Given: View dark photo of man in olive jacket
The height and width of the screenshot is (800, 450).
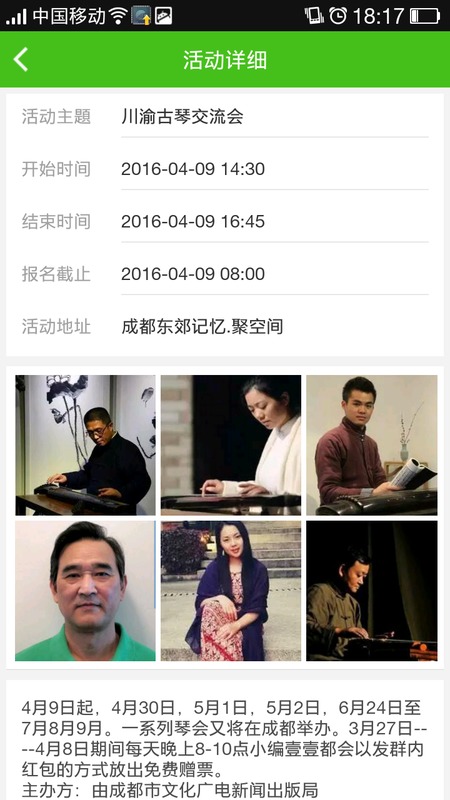Looking at the screenshot, I should 371,591.
